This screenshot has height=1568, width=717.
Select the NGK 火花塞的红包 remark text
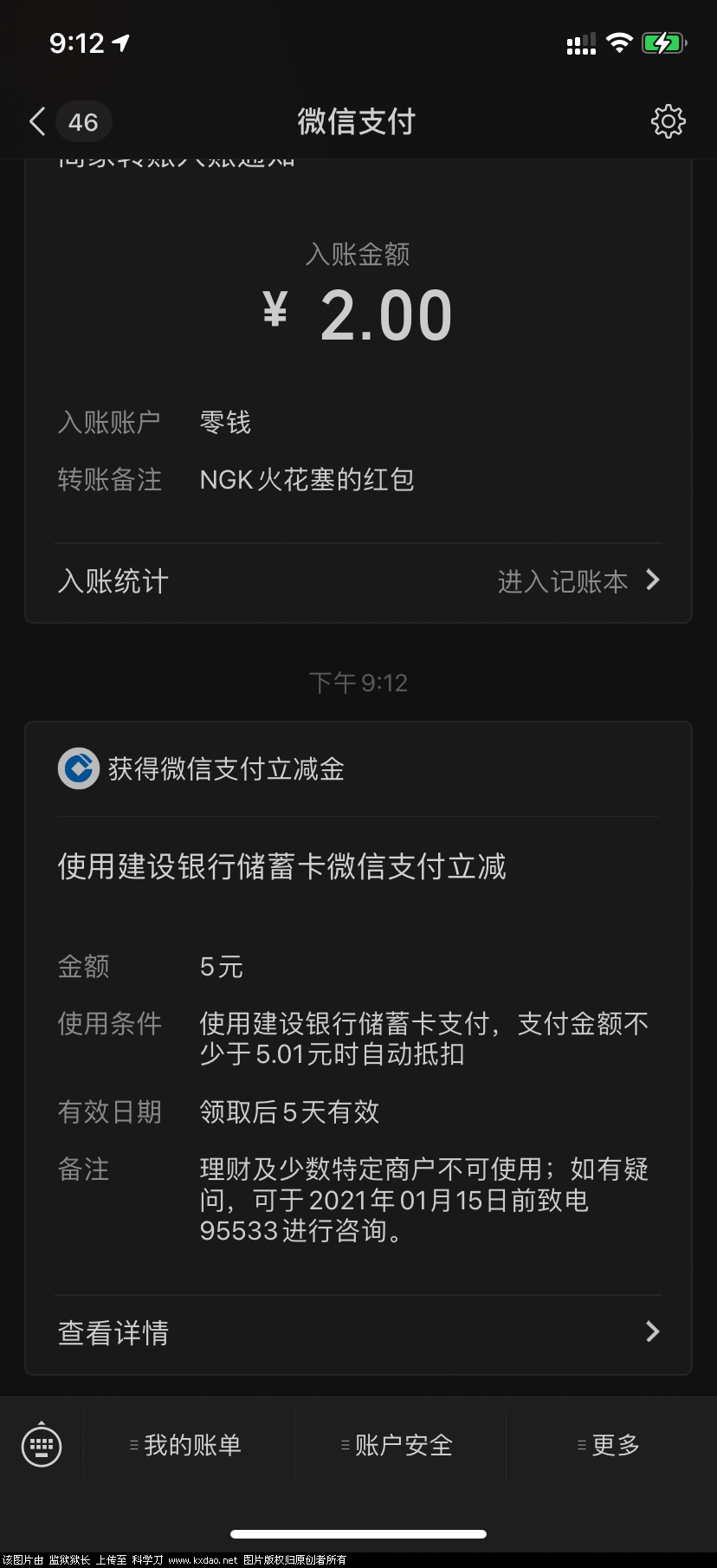point(307,479)
